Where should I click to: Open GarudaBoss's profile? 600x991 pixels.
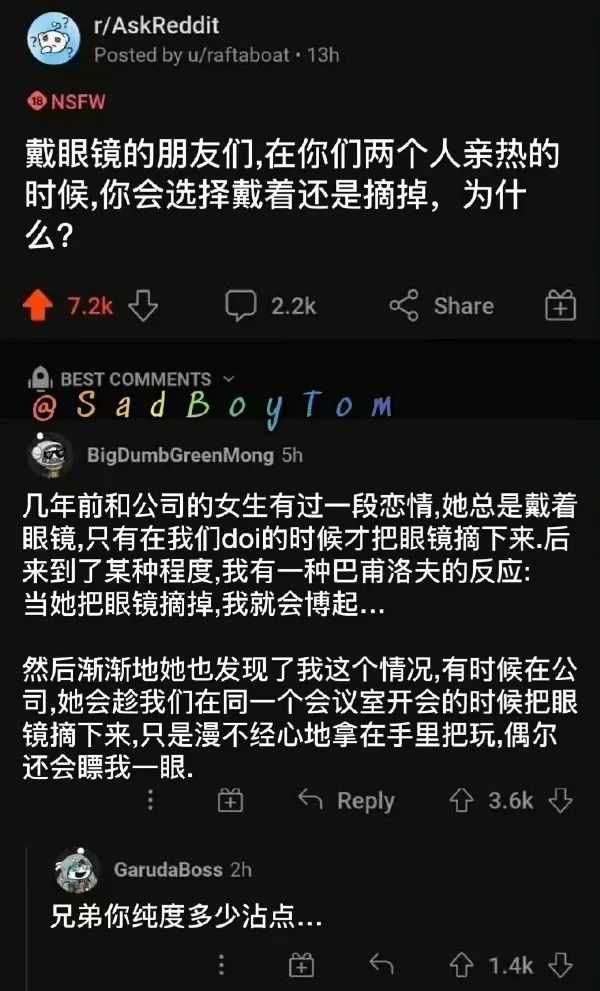click(168, 869)
